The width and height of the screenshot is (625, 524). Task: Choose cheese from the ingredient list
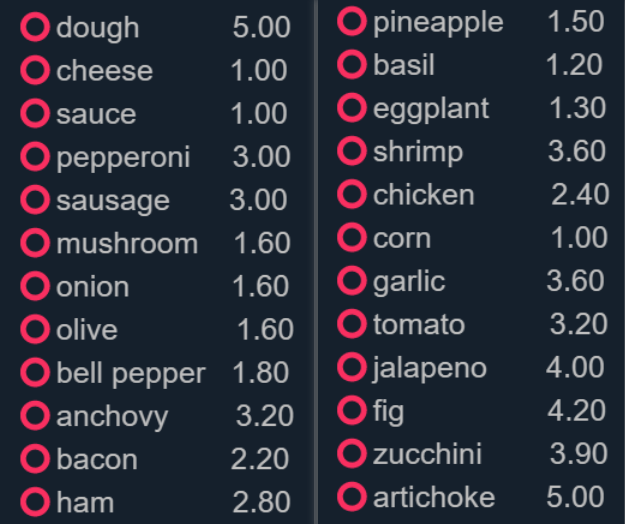point(35,71)
